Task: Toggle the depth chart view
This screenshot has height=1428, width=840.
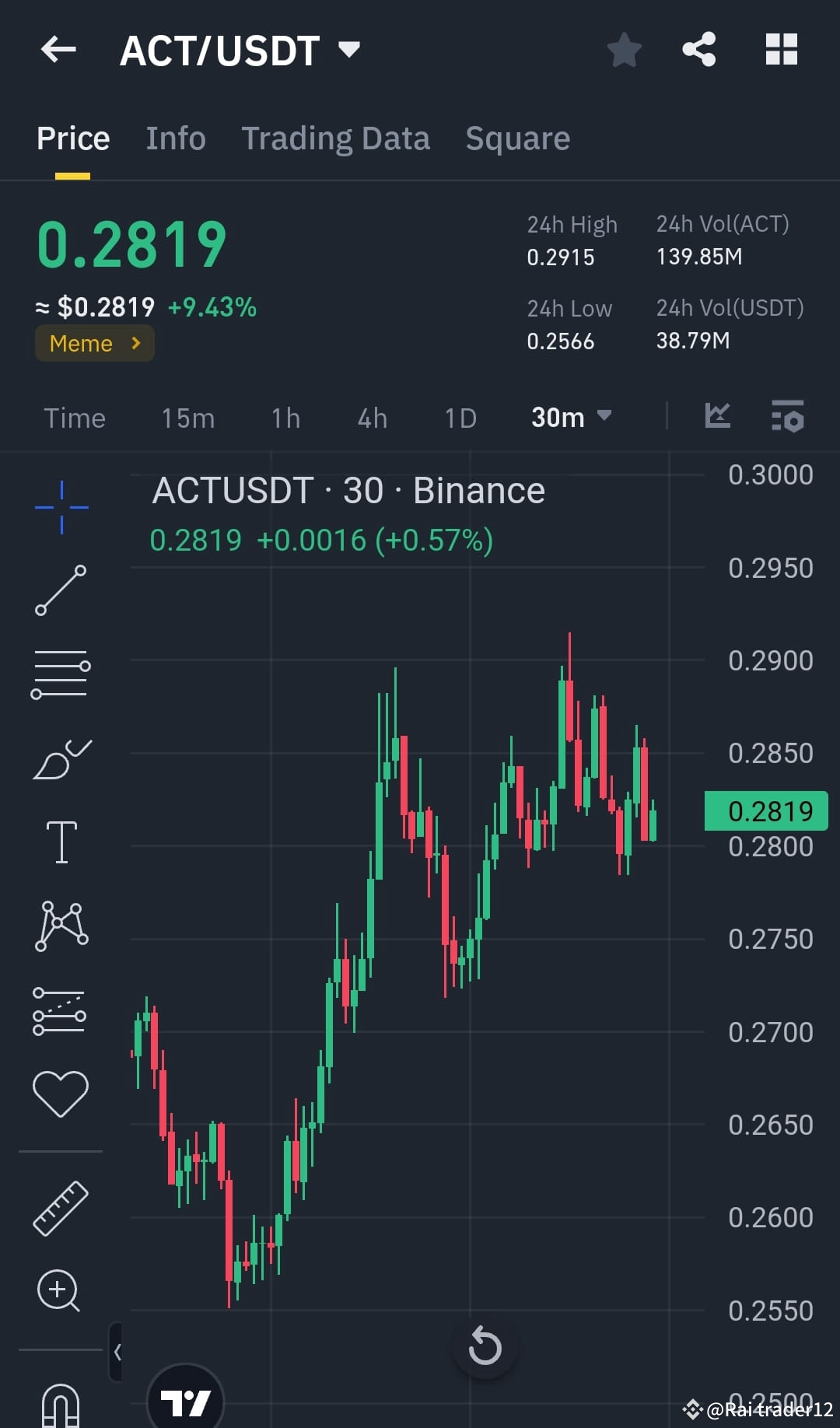Action: [x=717, y=416]
